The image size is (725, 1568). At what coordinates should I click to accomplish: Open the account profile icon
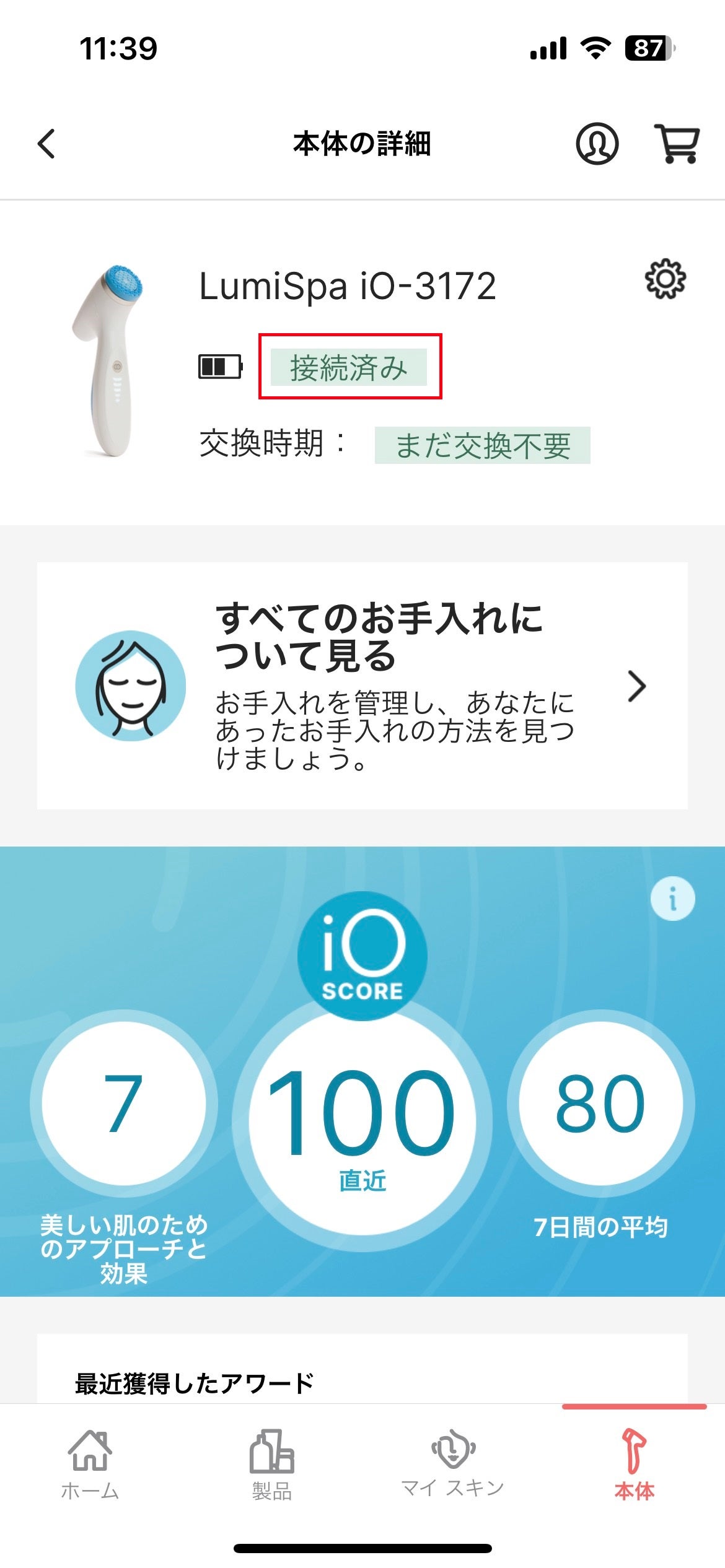point(597,144)
